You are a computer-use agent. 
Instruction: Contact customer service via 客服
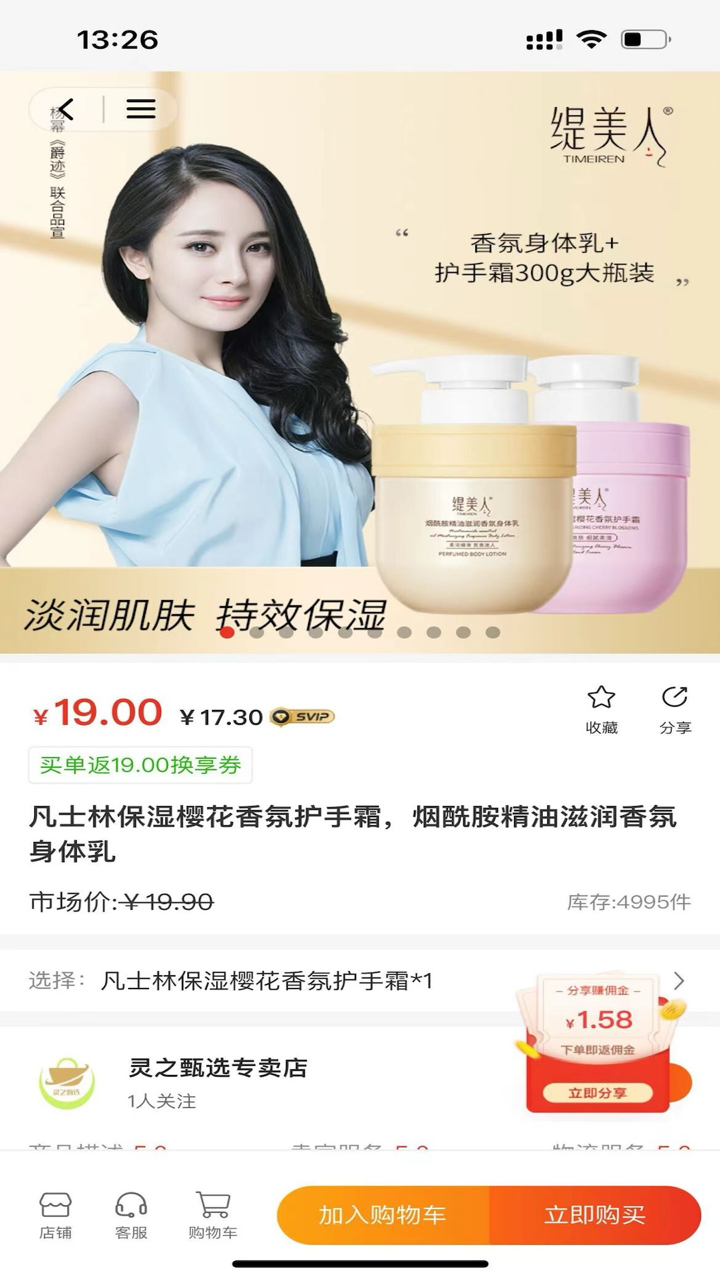click(x=131, y=1215)
